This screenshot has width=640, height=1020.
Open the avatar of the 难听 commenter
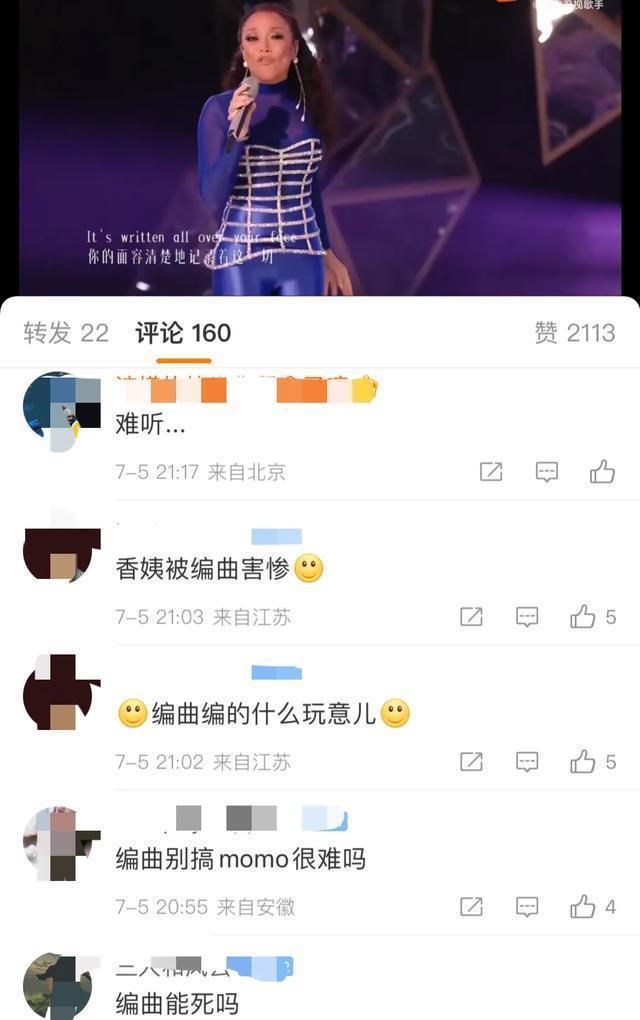pyautogui.click(x=61, y=411)
